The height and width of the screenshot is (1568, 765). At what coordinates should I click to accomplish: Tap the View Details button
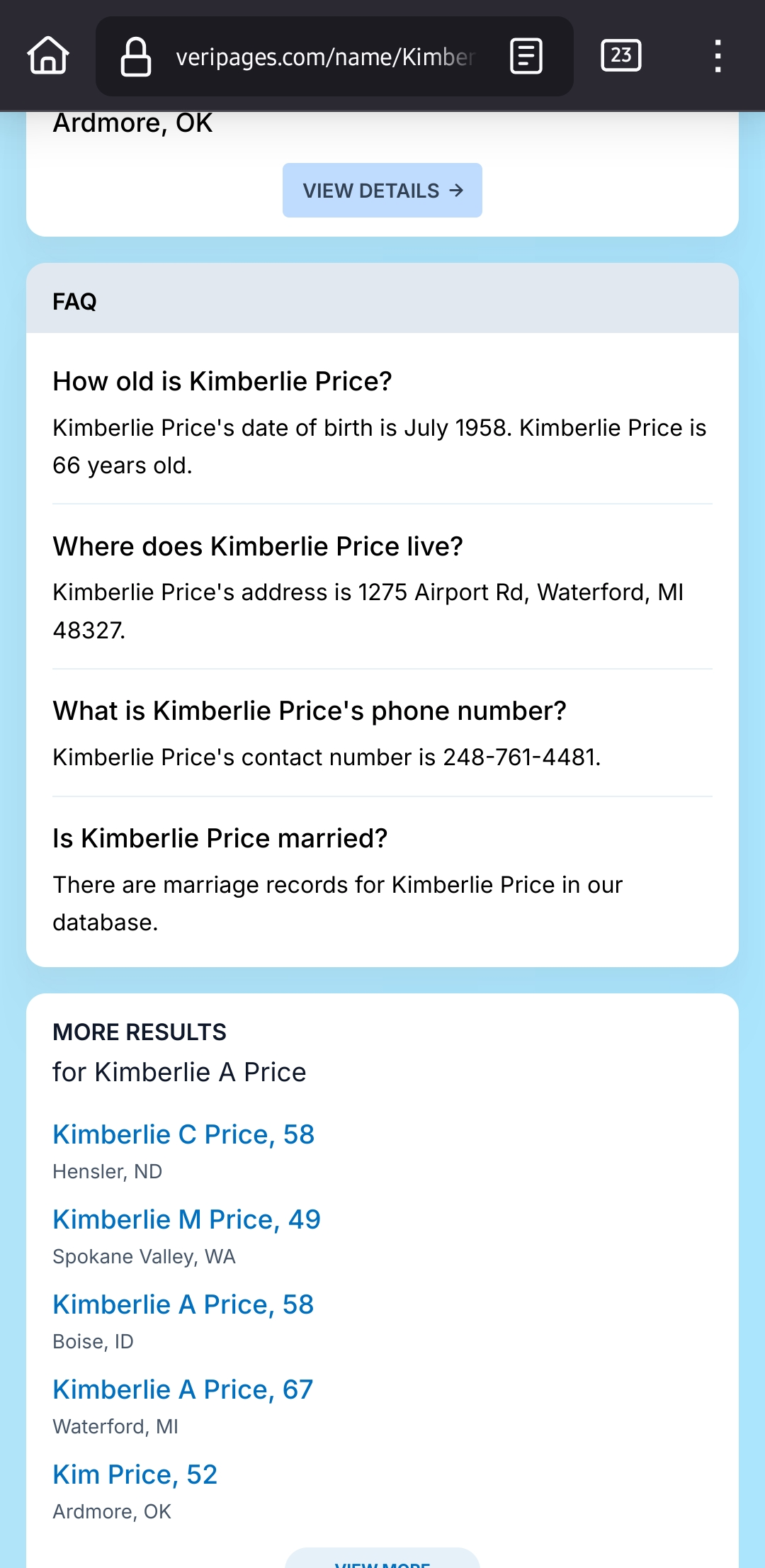(x=382, y=191)
